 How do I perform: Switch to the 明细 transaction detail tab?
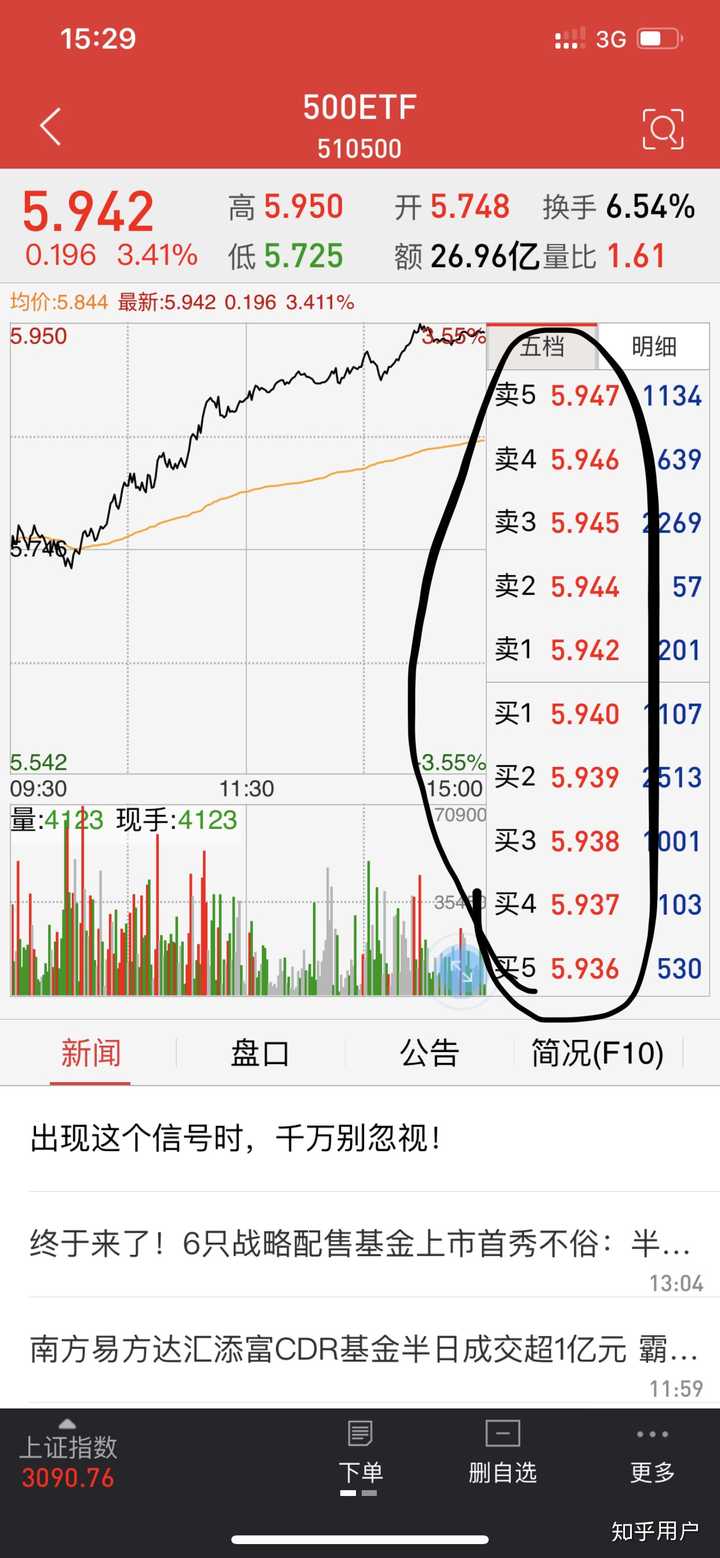(x=657, y=346)
